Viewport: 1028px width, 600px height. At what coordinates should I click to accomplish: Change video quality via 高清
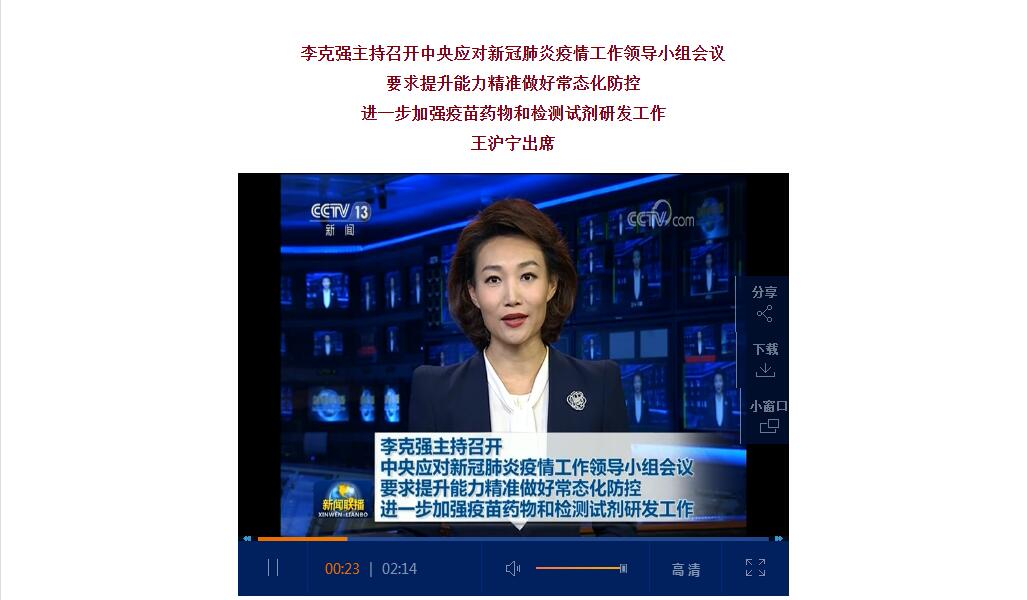click(686, 569)
